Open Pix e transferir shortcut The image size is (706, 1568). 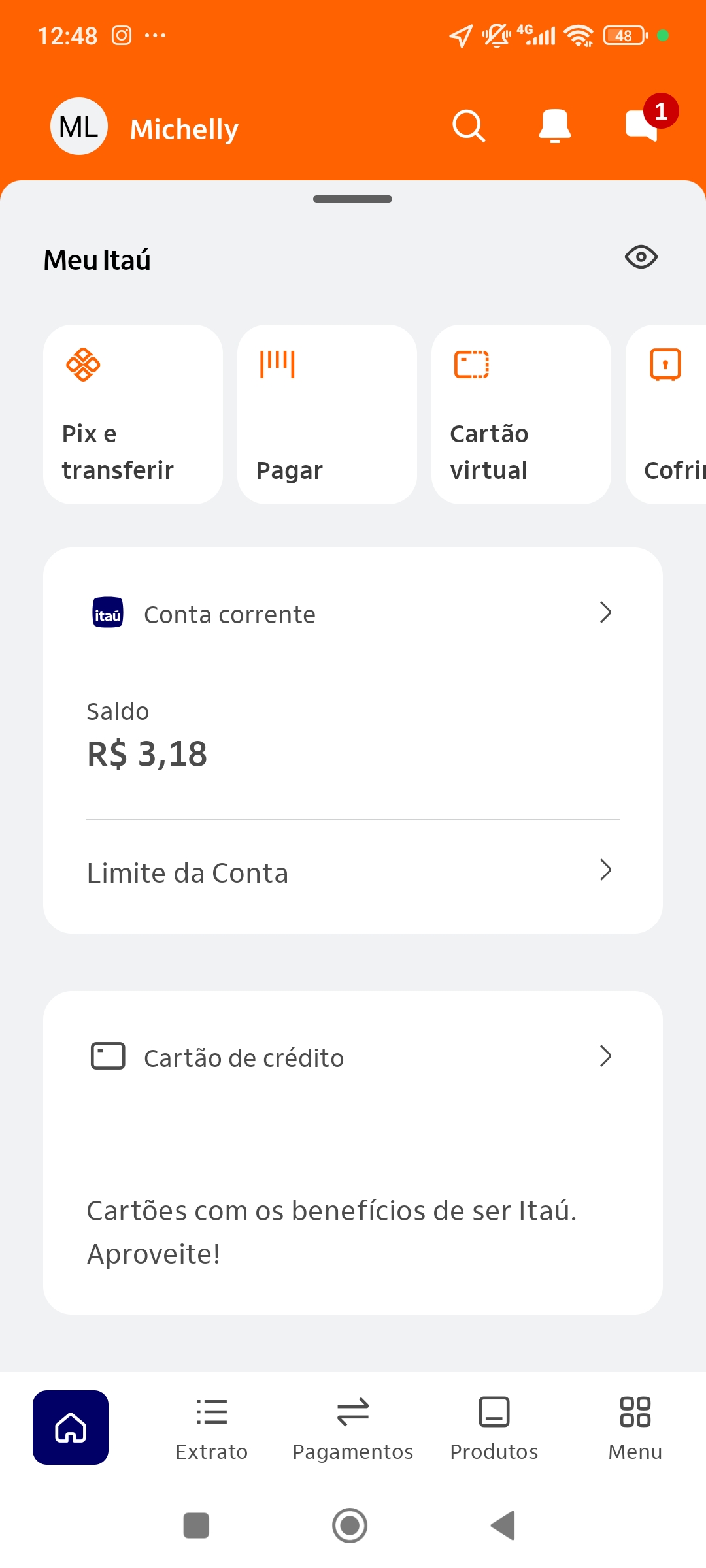coord(133,414)
